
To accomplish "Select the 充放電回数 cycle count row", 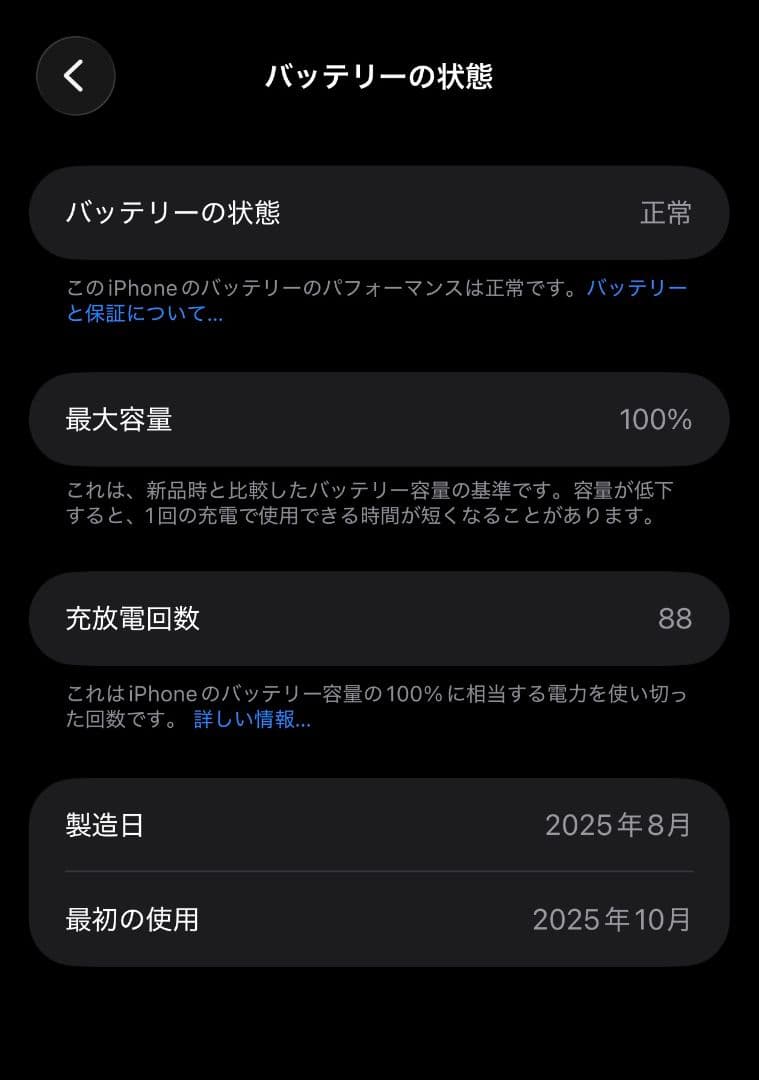I will [379, 619].
